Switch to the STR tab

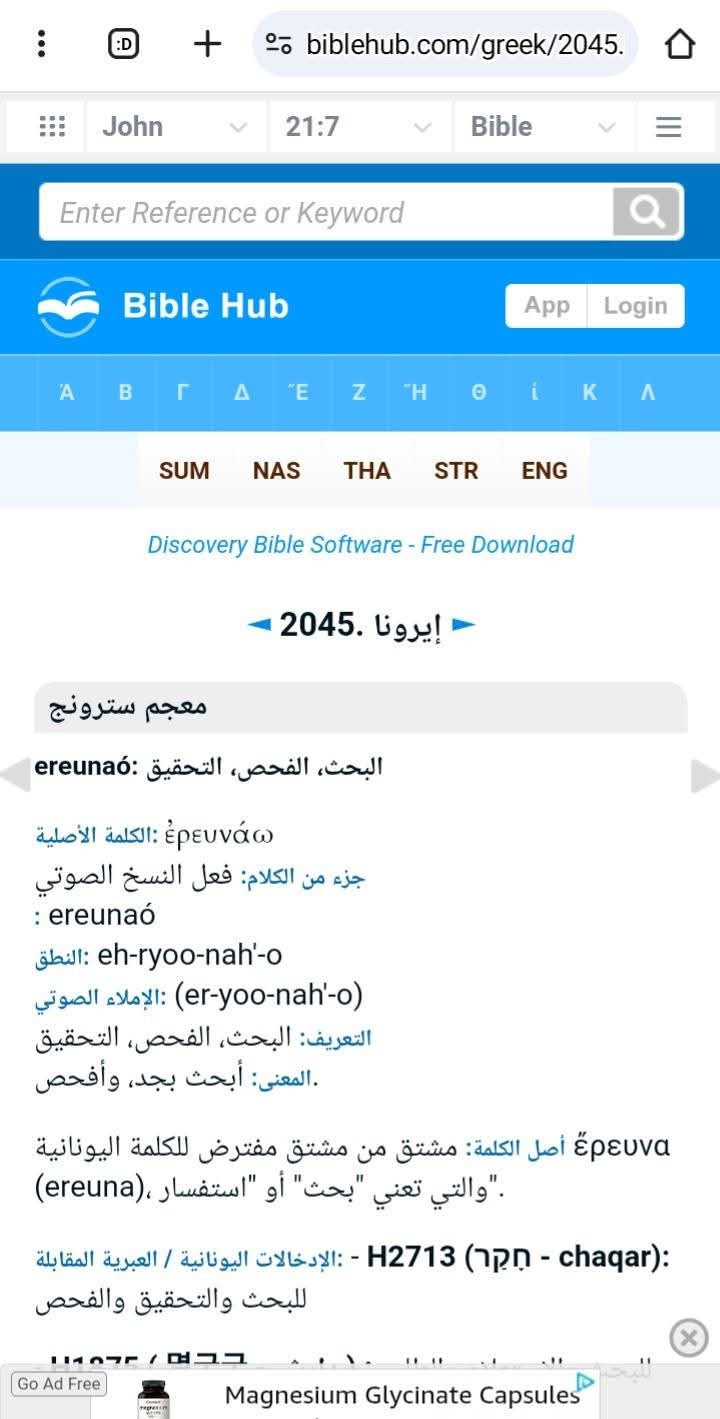point(456,470)
